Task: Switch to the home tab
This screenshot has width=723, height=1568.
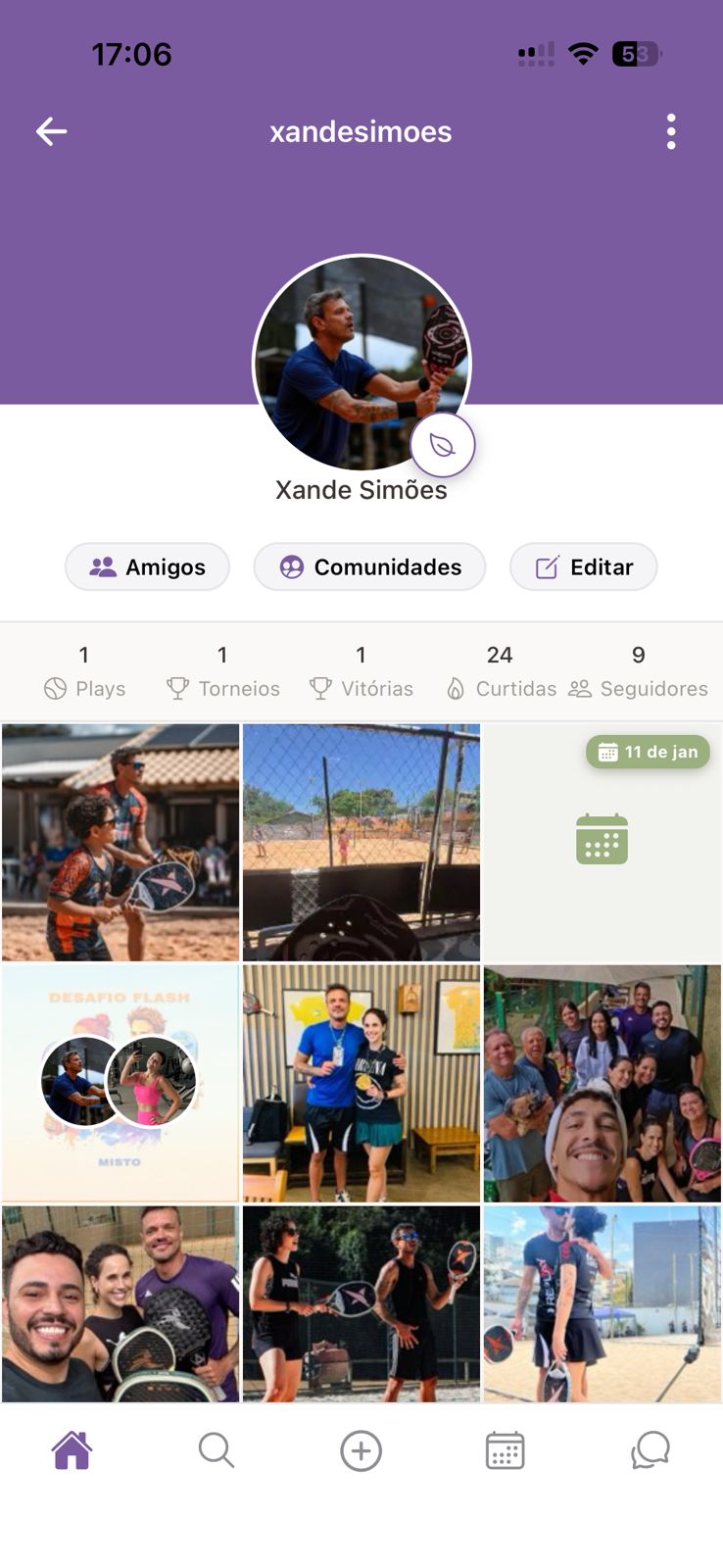Action: pos(72,1450)
